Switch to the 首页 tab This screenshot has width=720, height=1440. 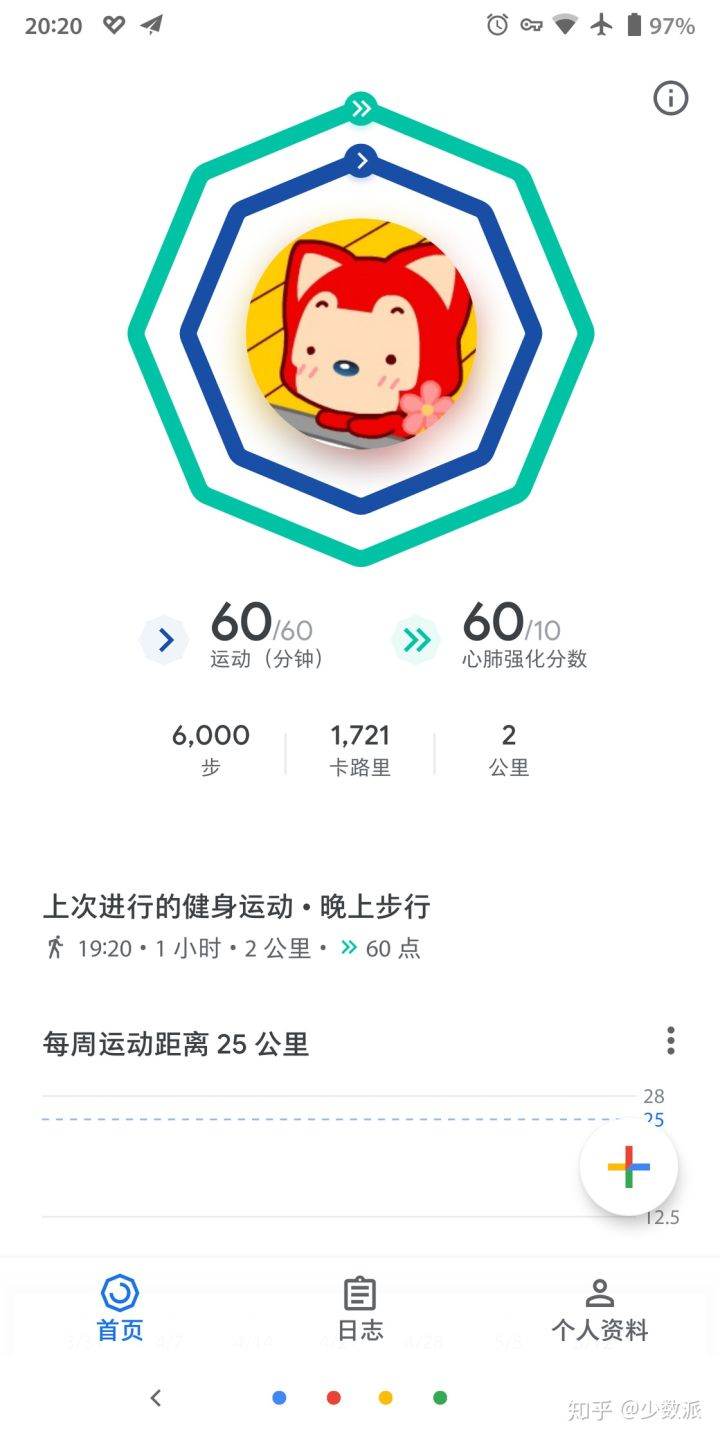pos(120,1309)
